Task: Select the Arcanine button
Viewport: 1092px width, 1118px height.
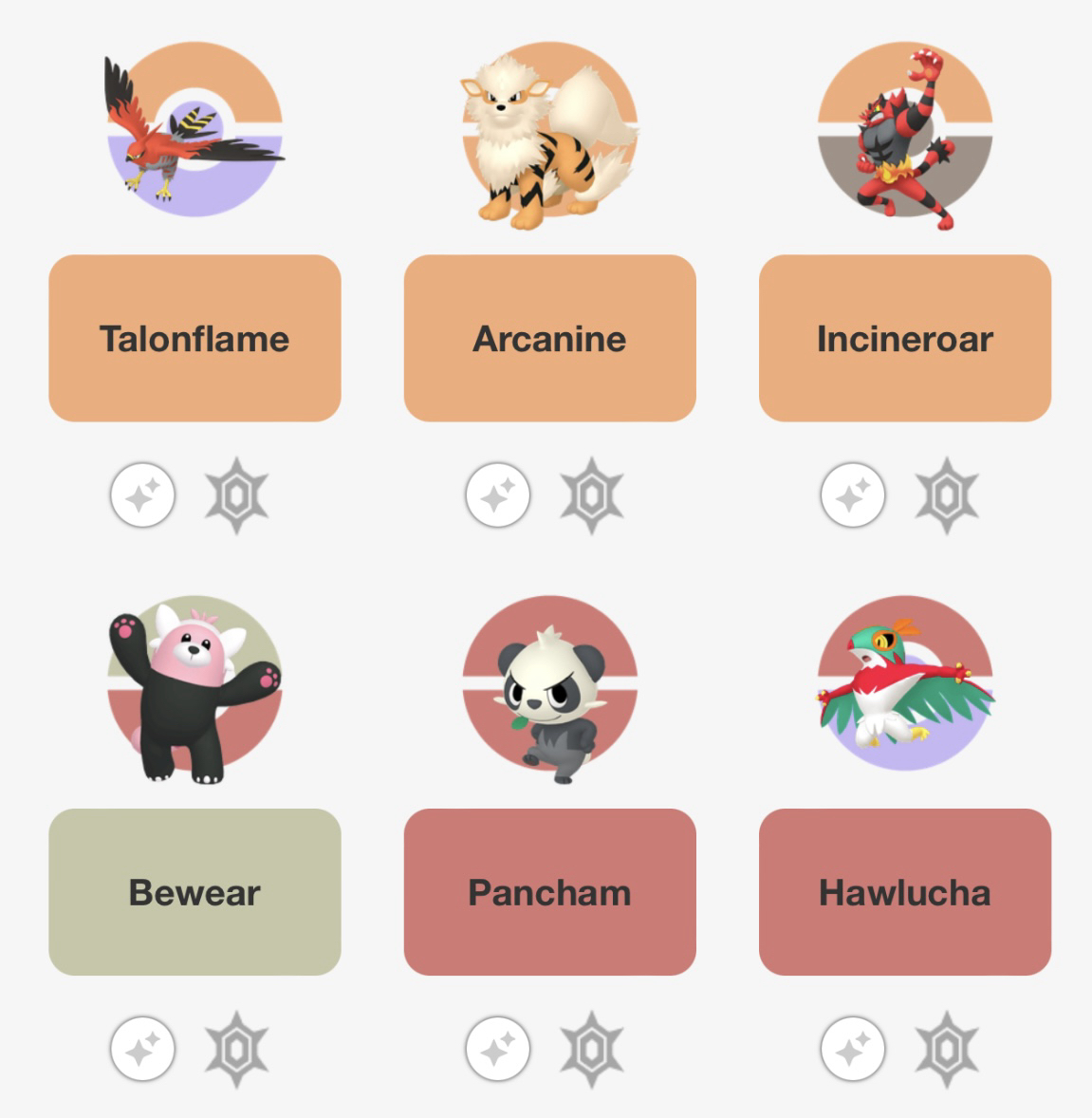Action: click(549, 338)
